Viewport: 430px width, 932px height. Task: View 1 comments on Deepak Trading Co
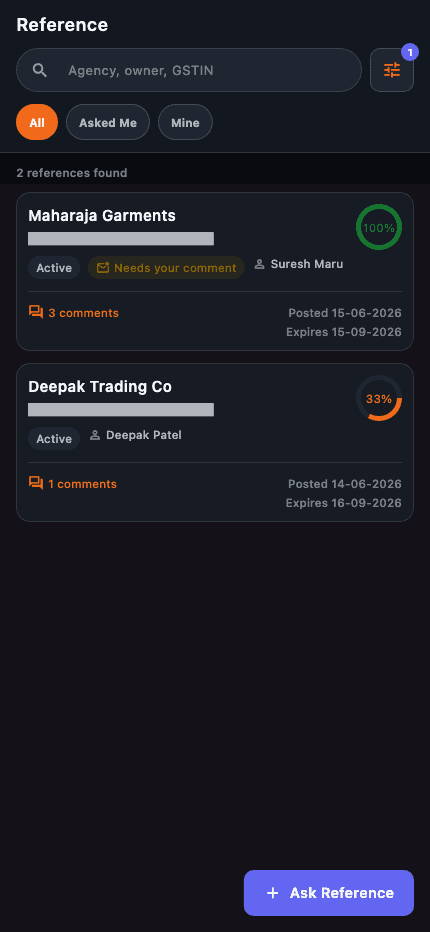73,484
